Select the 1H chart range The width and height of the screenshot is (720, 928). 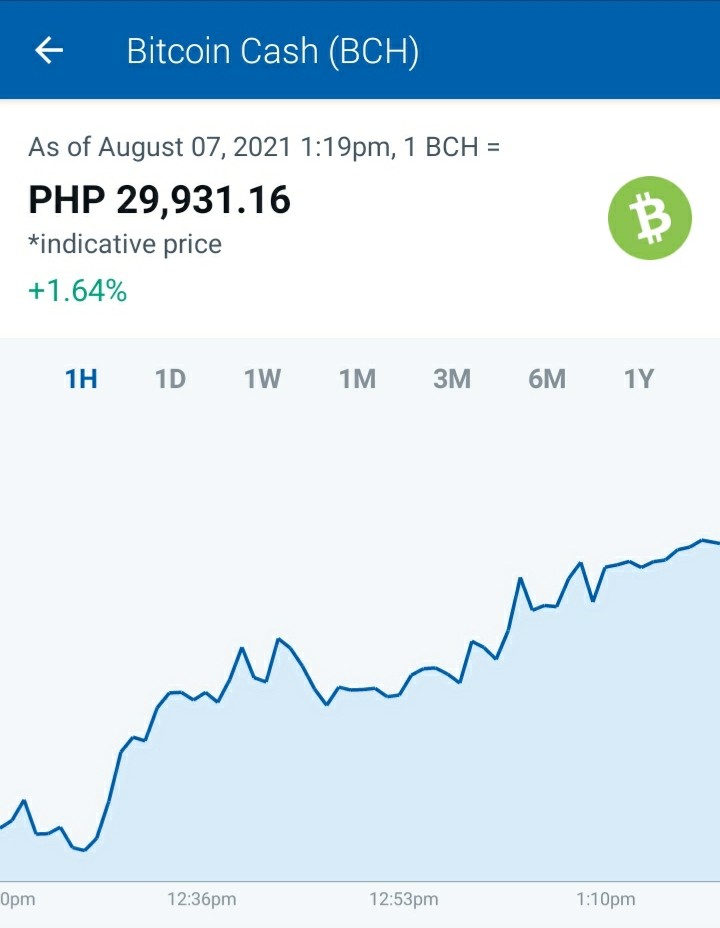pos(81,379)
